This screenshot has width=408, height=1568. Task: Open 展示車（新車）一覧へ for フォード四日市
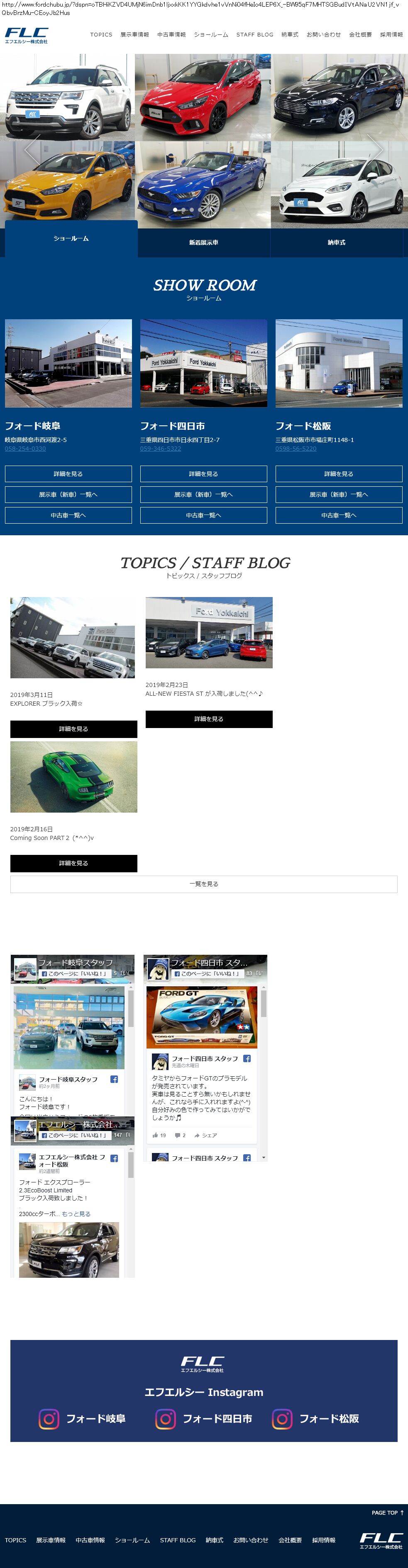(x=203, y=494)
